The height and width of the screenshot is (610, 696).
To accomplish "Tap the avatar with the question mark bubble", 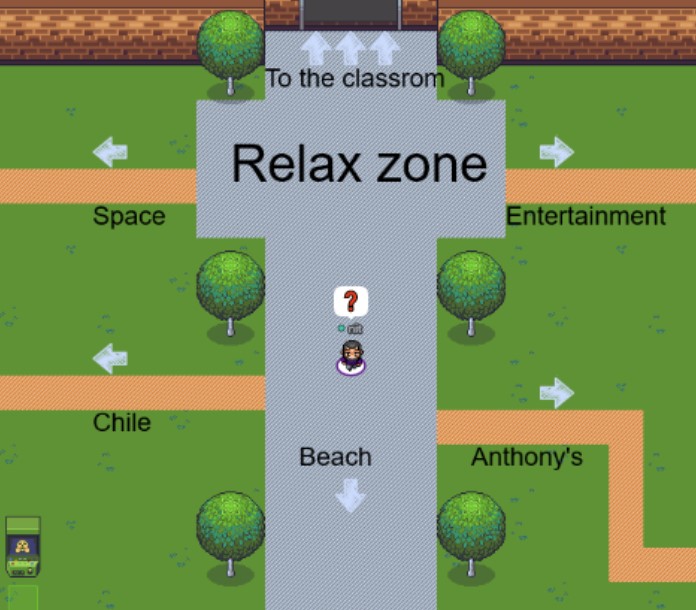I will tap(351, 357).
